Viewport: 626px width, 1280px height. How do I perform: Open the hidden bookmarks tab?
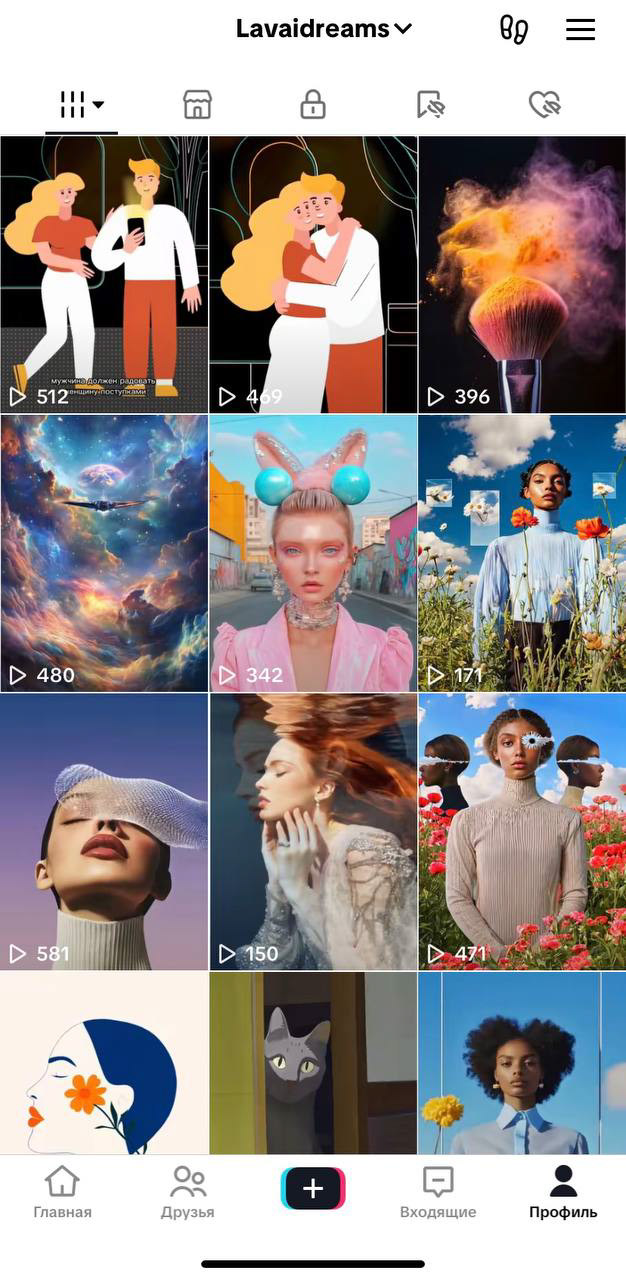point(430,104)
